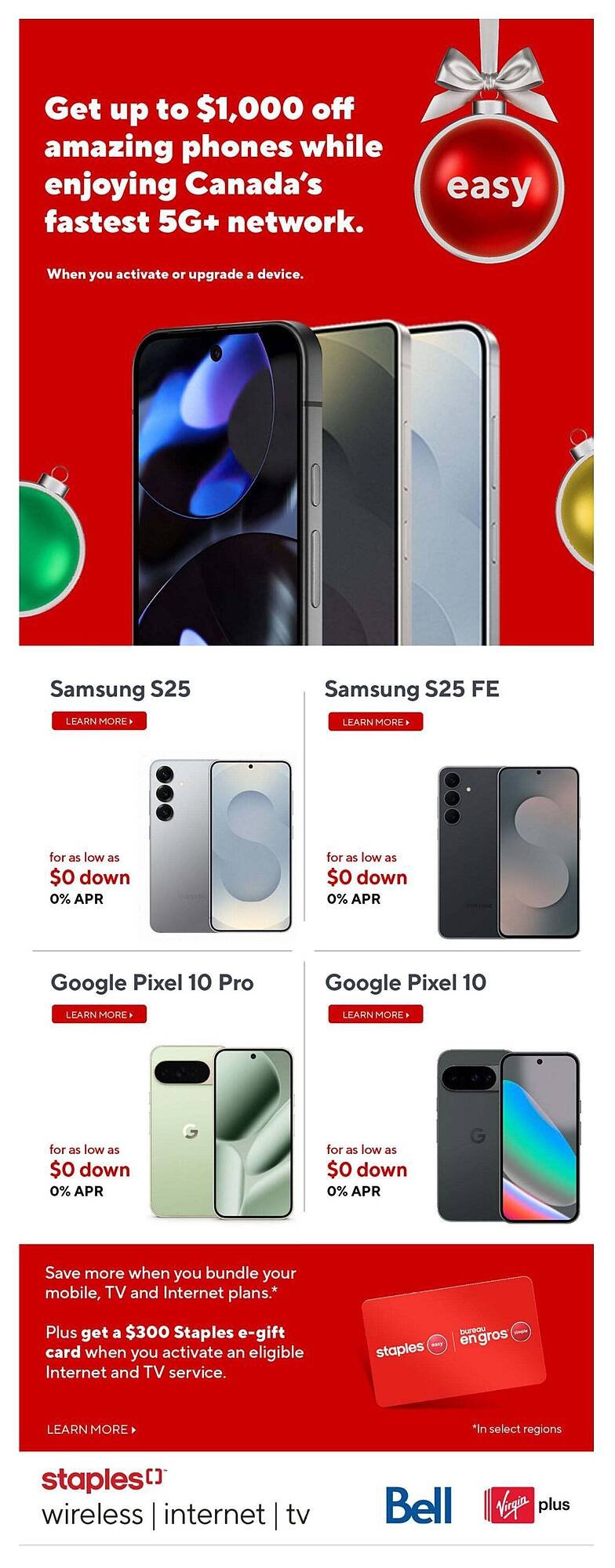Click the silver bow above the easy ornament
The image size is (615, 1568).
490,78
